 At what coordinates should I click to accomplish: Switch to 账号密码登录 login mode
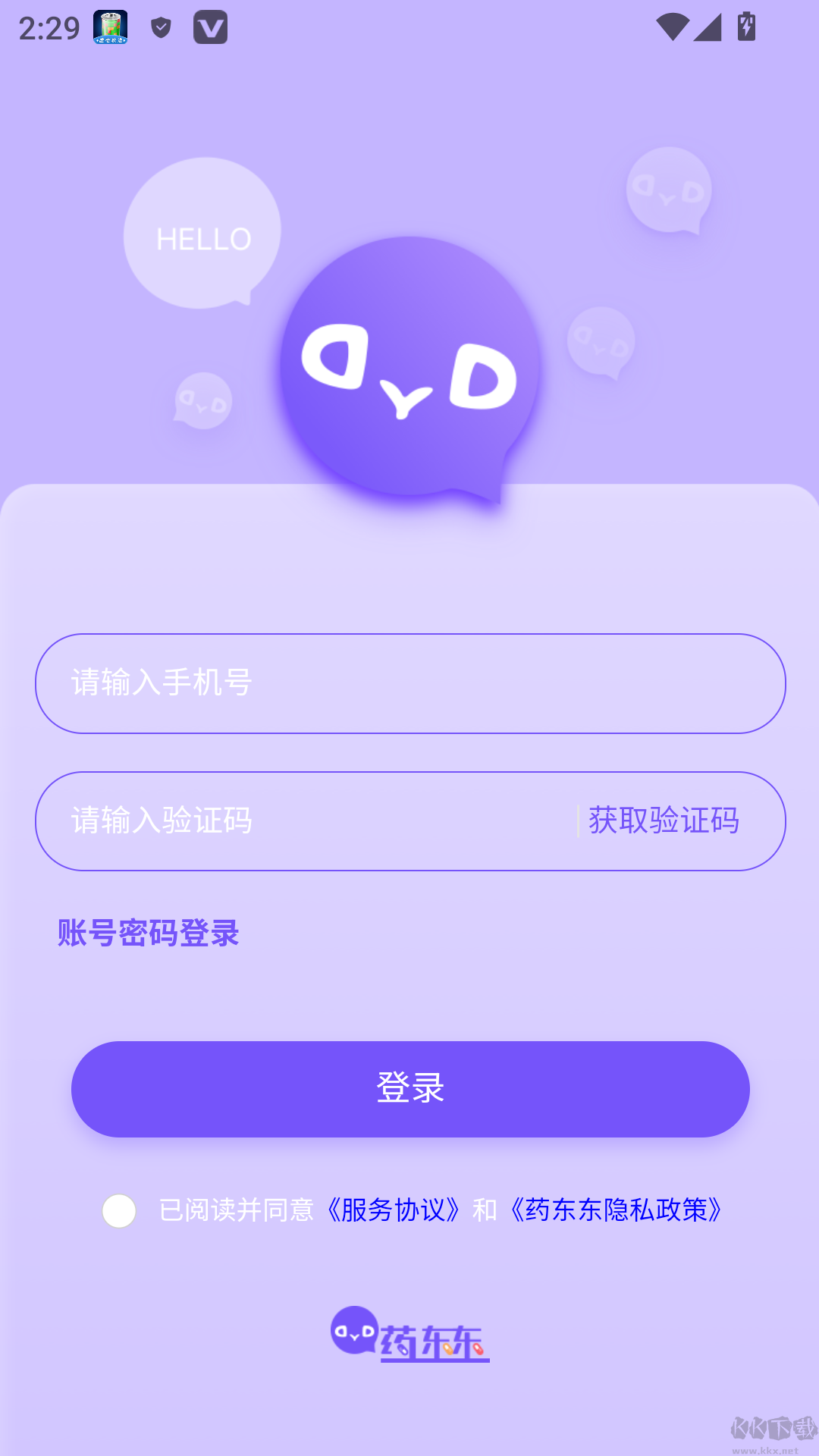click(147, 934)
